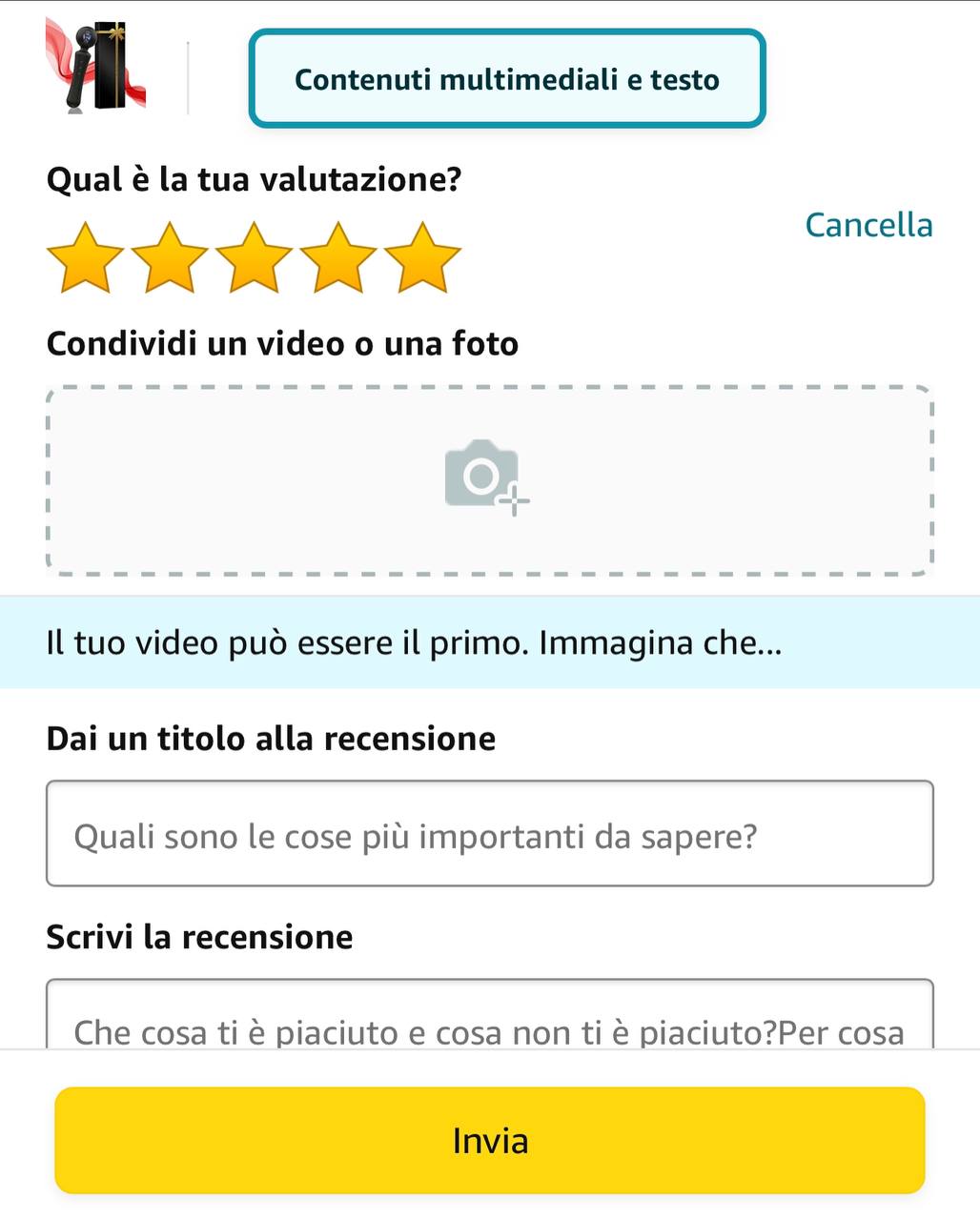Screen dimensions: 980x1220
Task: Submit the review with the Invia button
Action: tap(489, 1141)
